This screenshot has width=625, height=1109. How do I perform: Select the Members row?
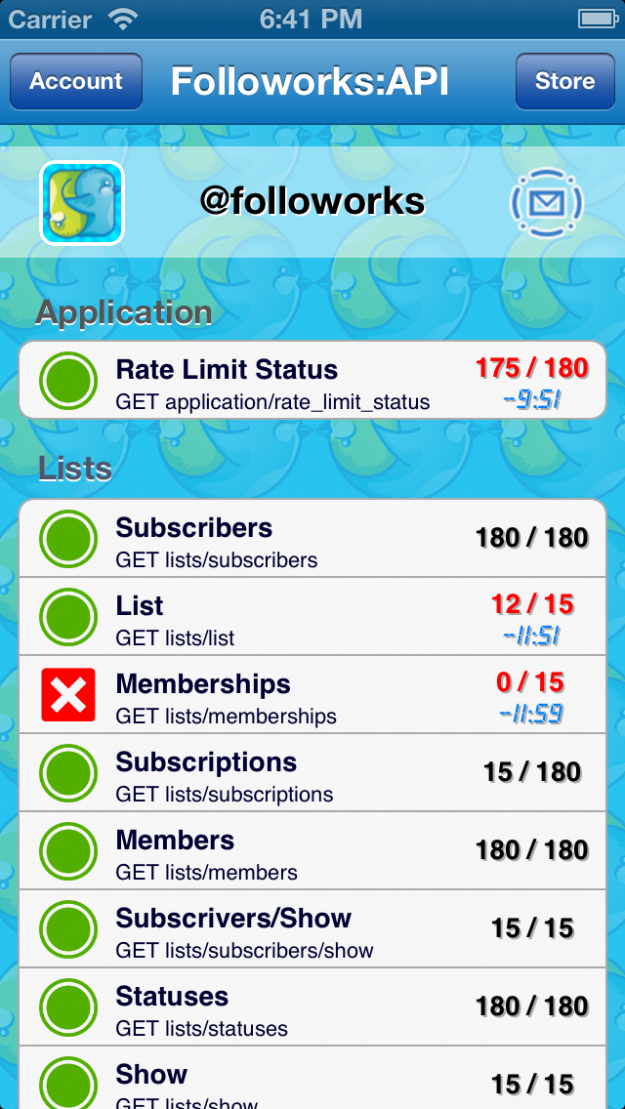[x=312, y=851]
